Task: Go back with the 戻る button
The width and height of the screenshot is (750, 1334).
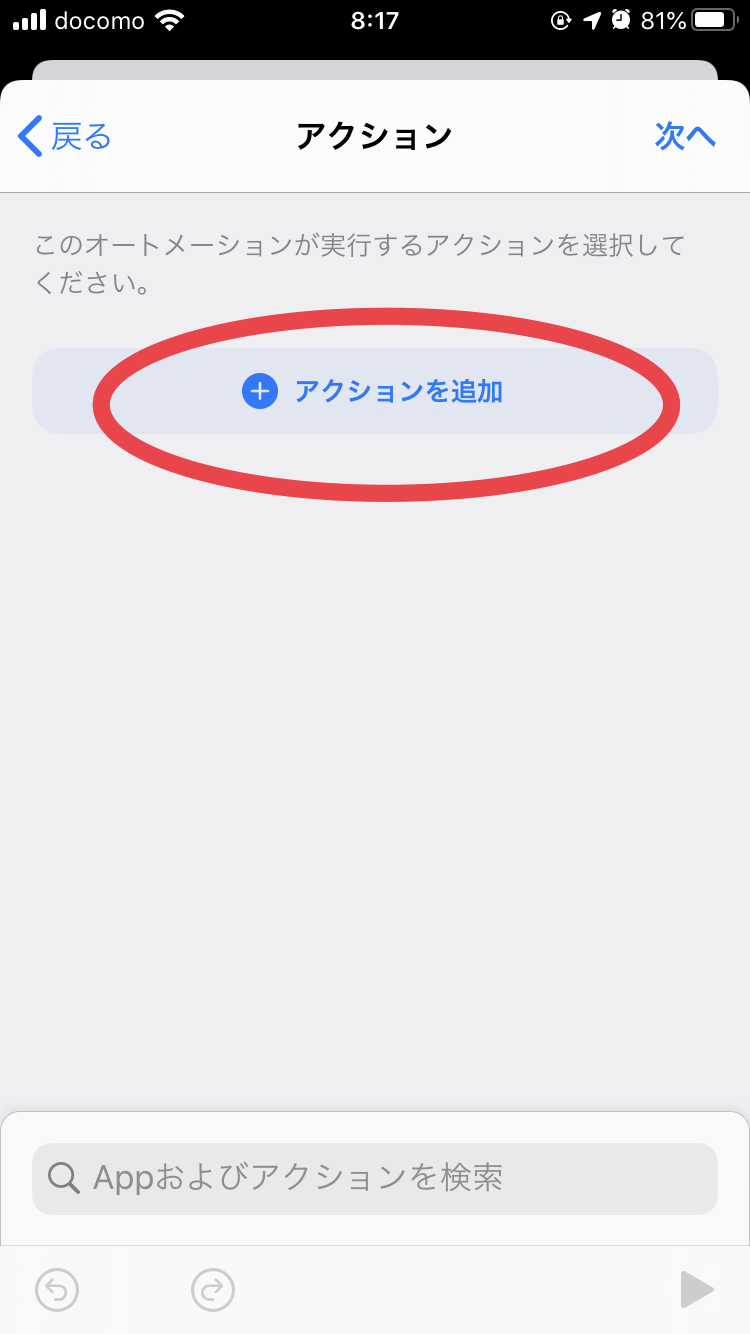Action: (x=65, y=136)
